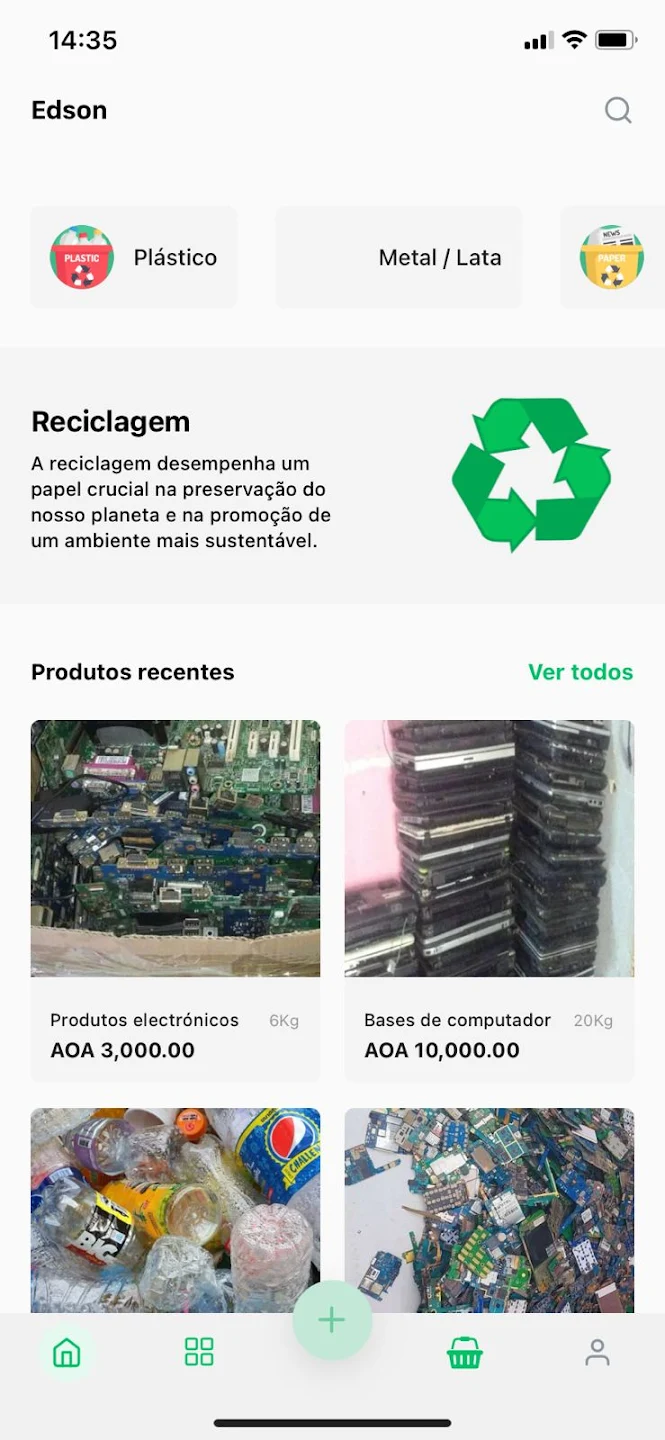665x1440 pixels.
Task: Open the shopping basket tab
Action: pyautogui.click(x=465, y=1353)
